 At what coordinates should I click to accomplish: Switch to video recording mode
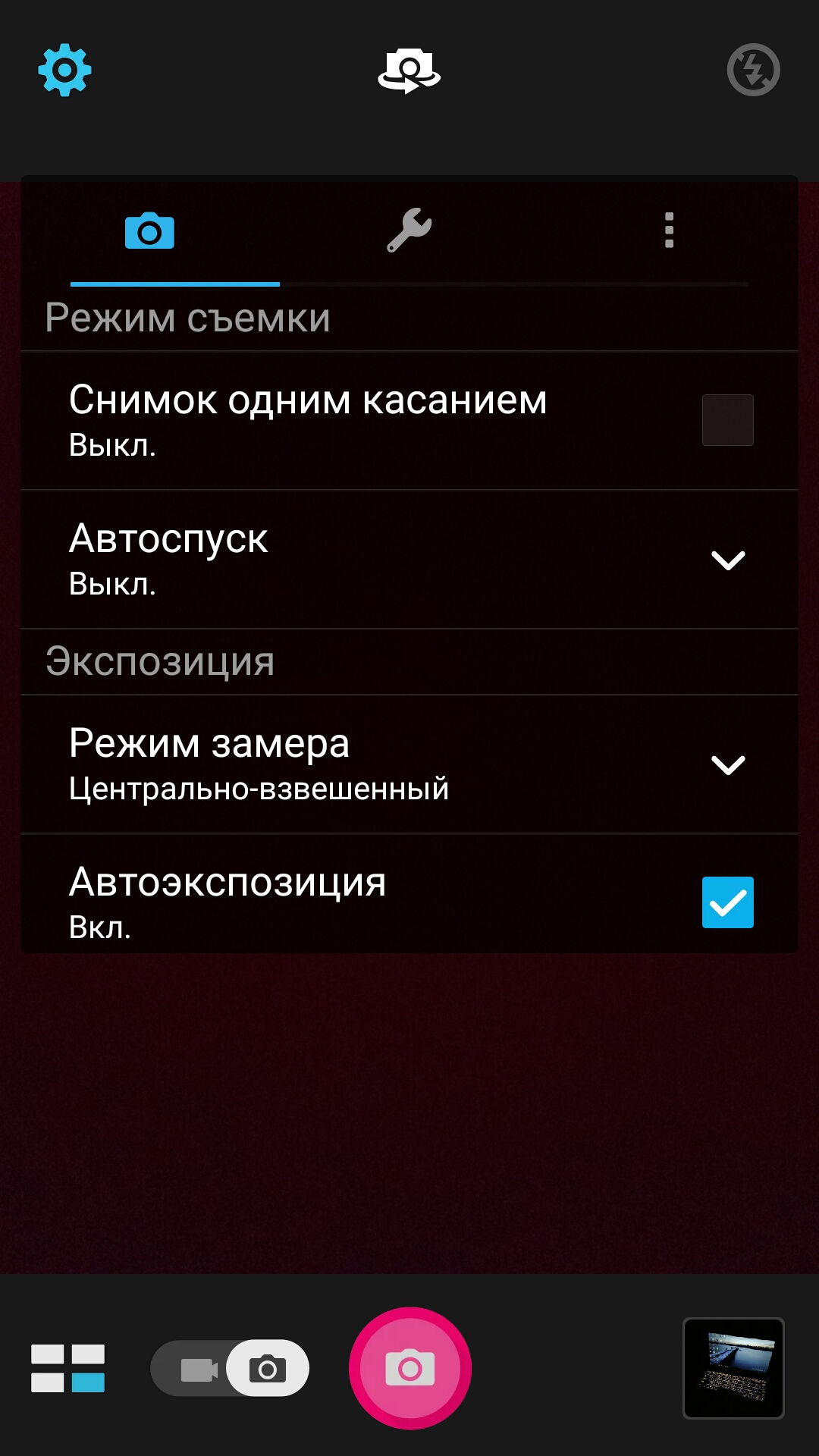(199, 1370)
